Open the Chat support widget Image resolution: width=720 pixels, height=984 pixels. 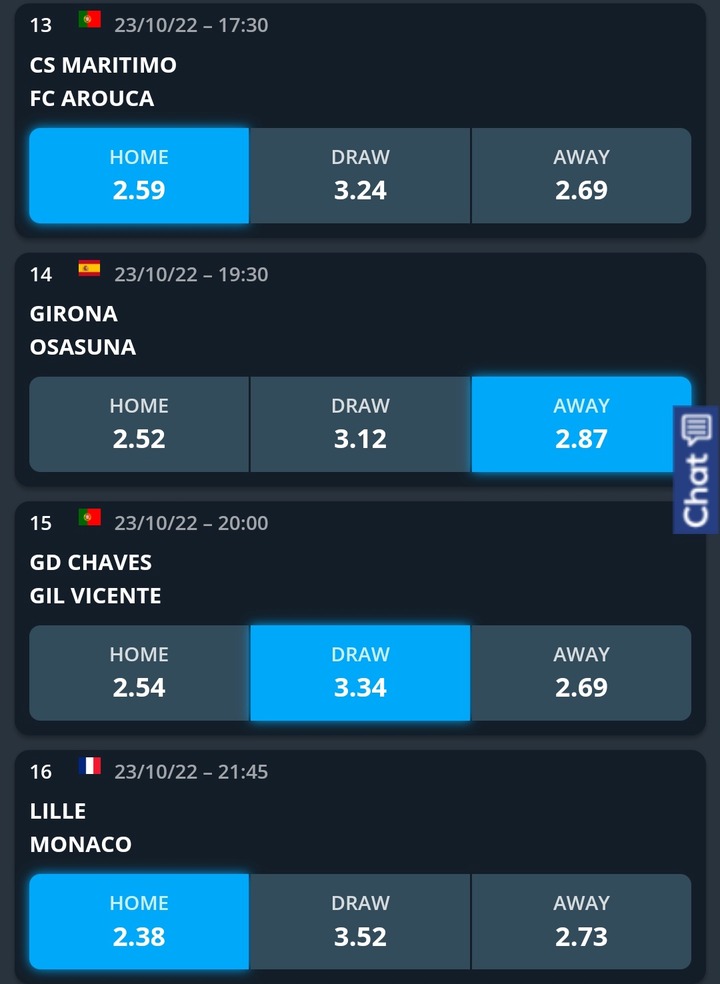click(696, 470)
